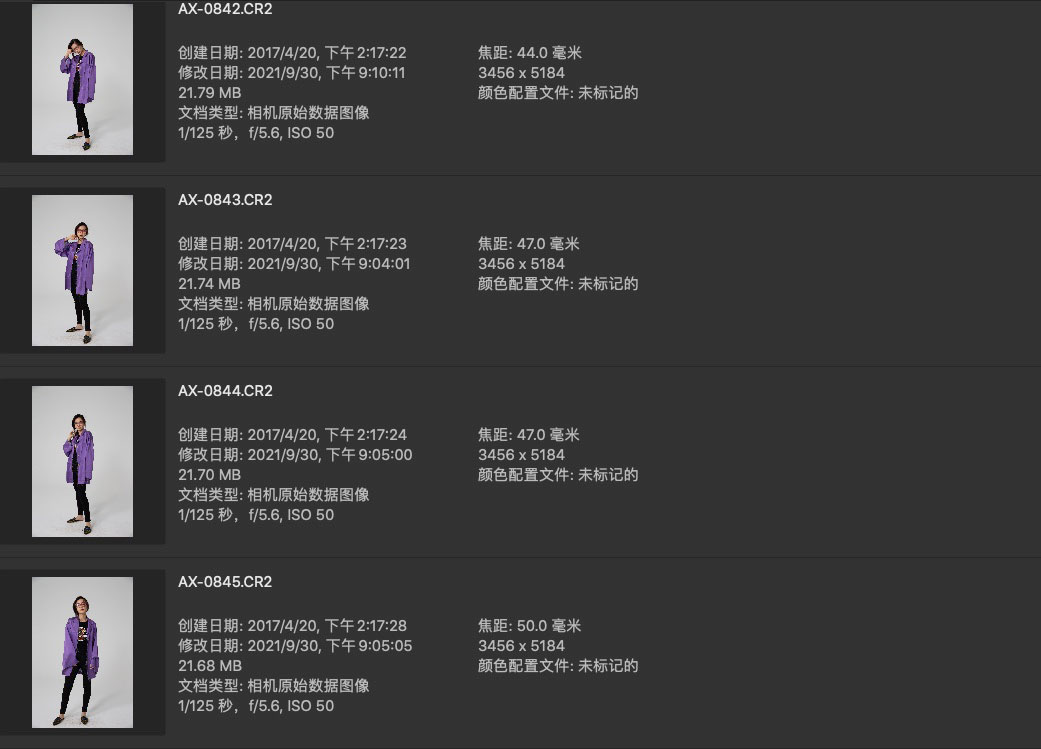This screenshot has width=1041, height=749.
Task: Choose the AX-0844.CR2 list item
Action: (x=225, y=391)
